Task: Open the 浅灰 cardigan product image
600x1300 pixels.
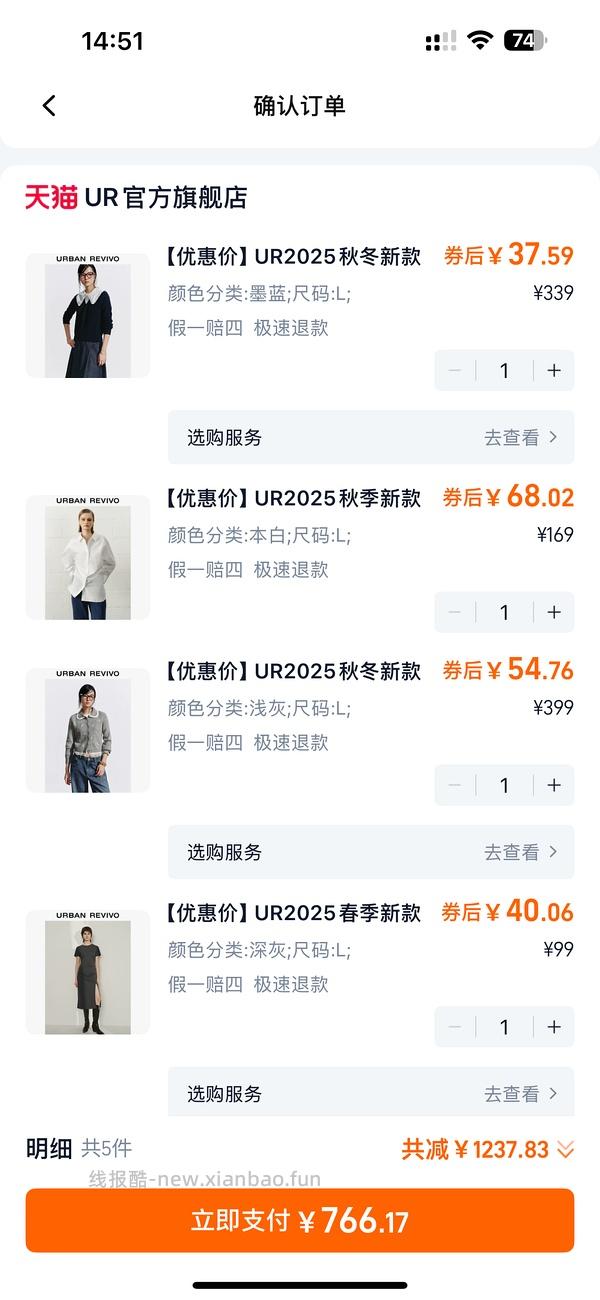Action: tap(88, 731)
